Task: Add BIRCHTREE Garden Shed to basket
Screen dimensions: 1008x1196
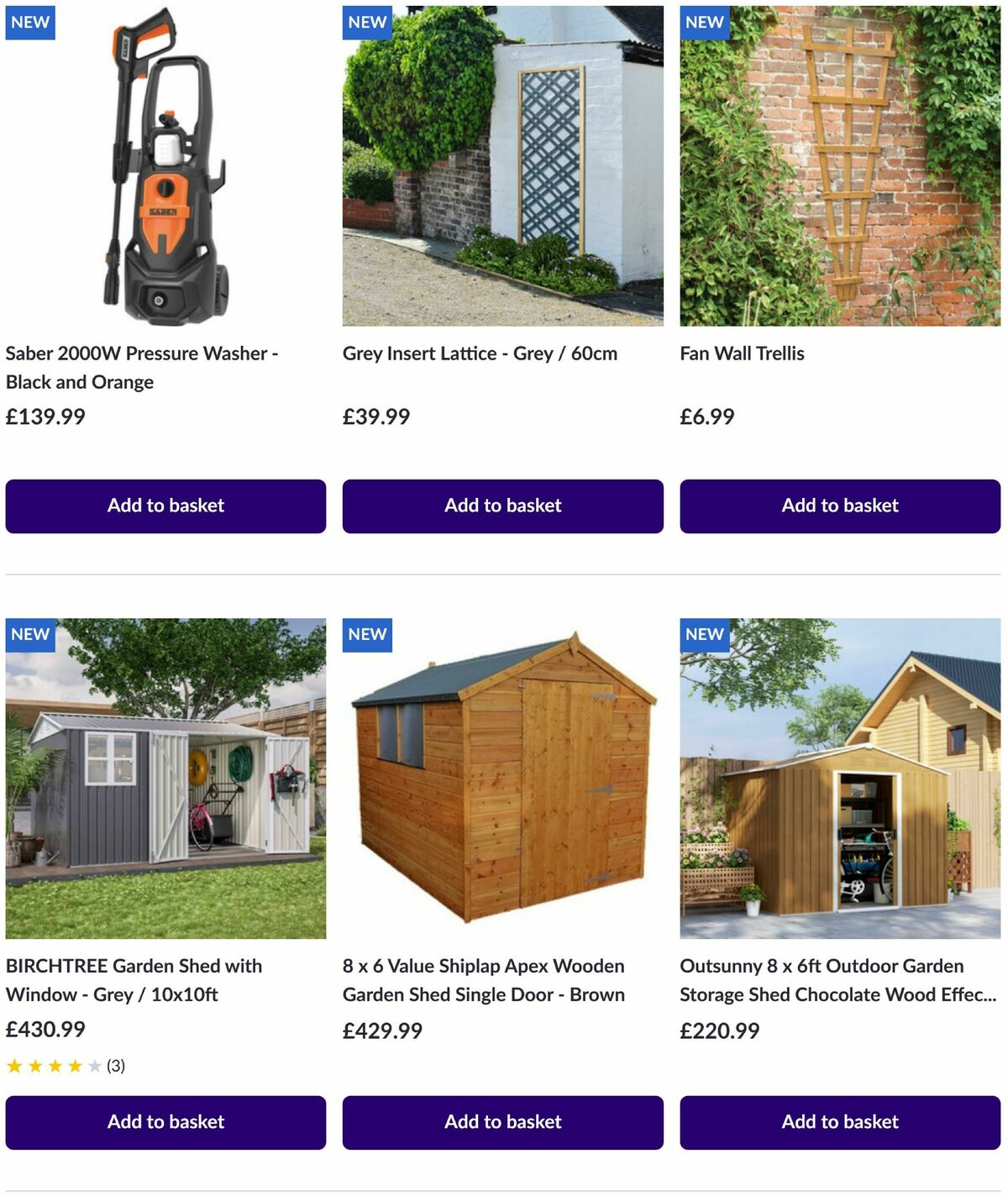Action: [x=165, y=1122]
